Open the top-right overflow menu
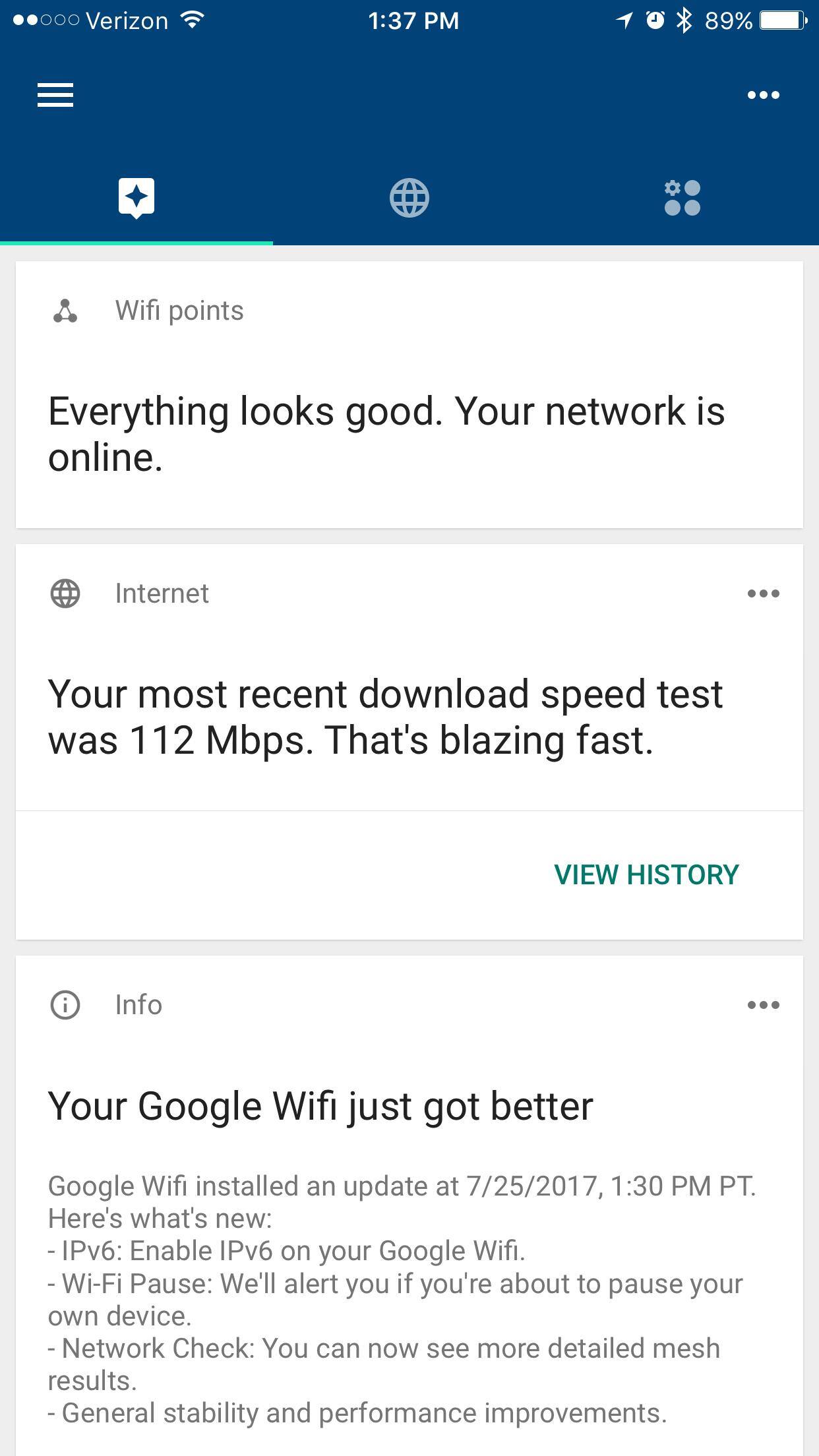 coord(764,94)
